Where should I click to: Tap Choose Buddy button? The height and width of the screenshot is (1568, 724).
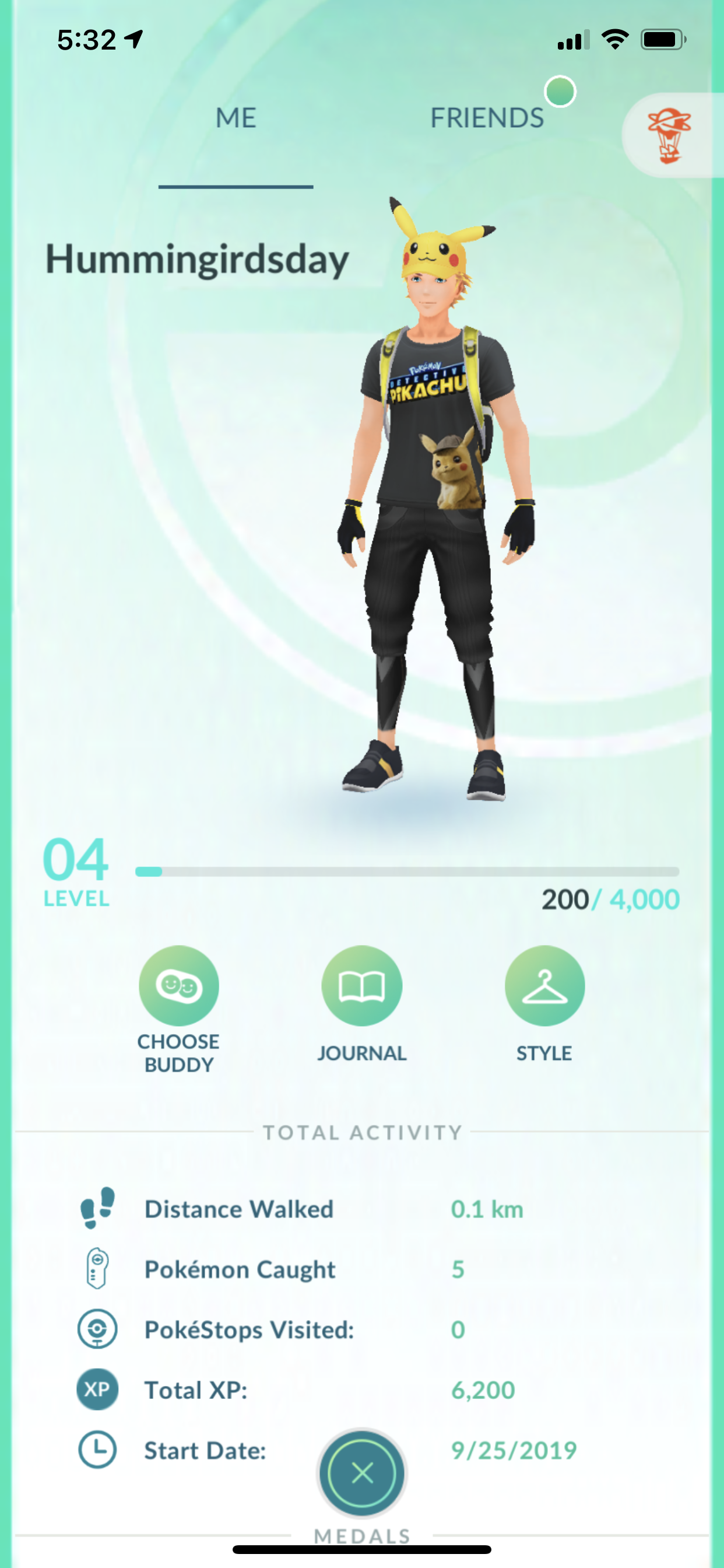[179, 985]
